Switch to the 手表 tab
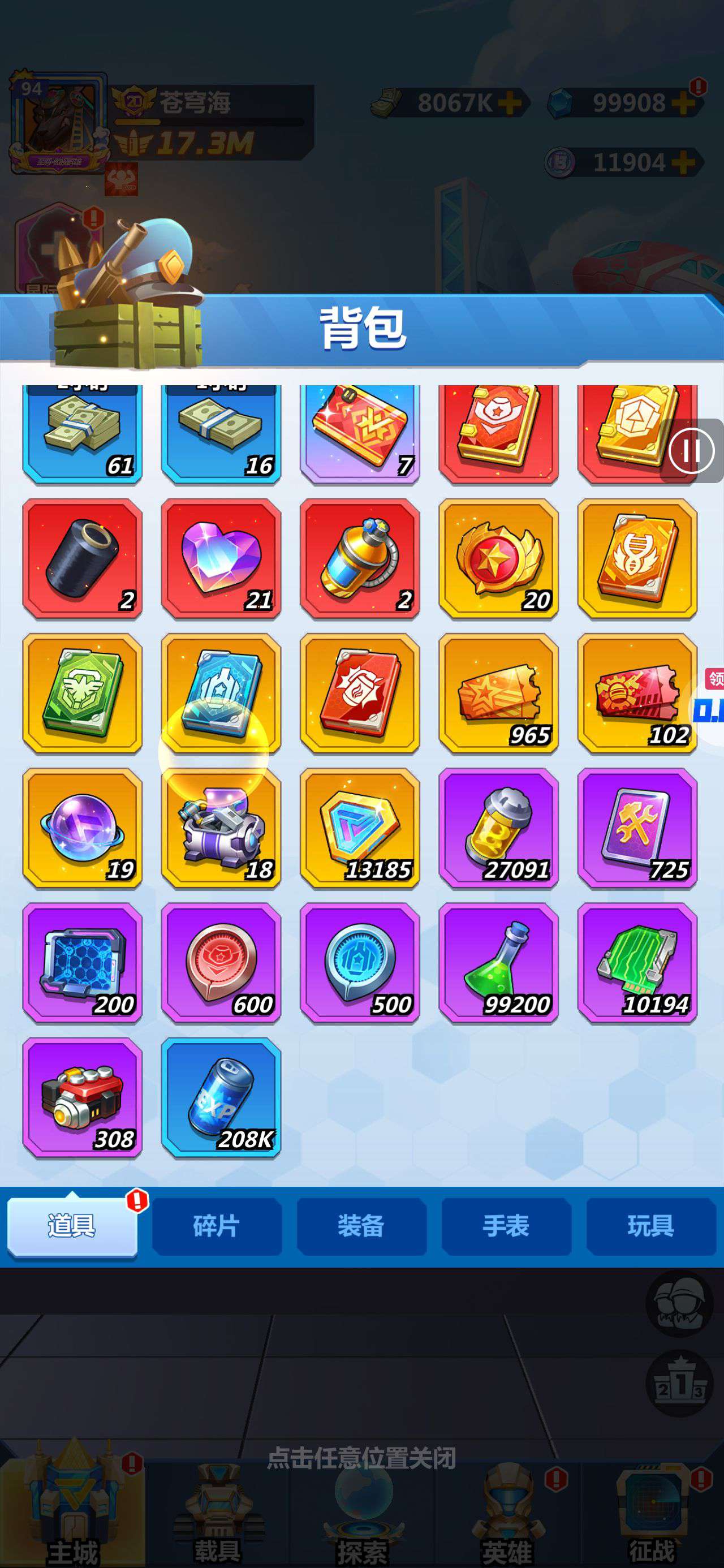The width and height of the screenshot is (724, 1568). point(506,1226)
